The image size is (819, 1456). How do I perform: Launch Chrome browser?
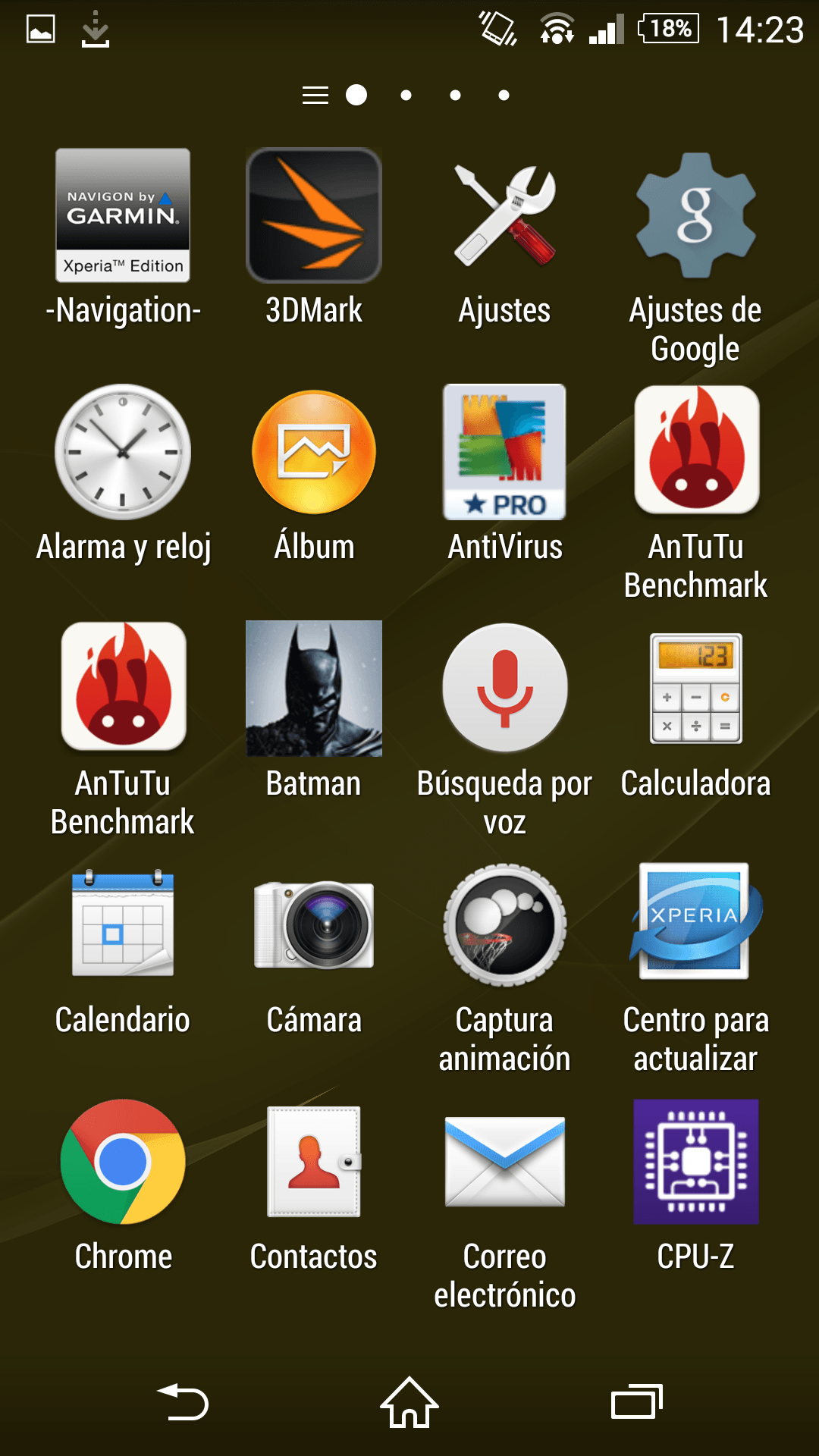click(123, 1162)
